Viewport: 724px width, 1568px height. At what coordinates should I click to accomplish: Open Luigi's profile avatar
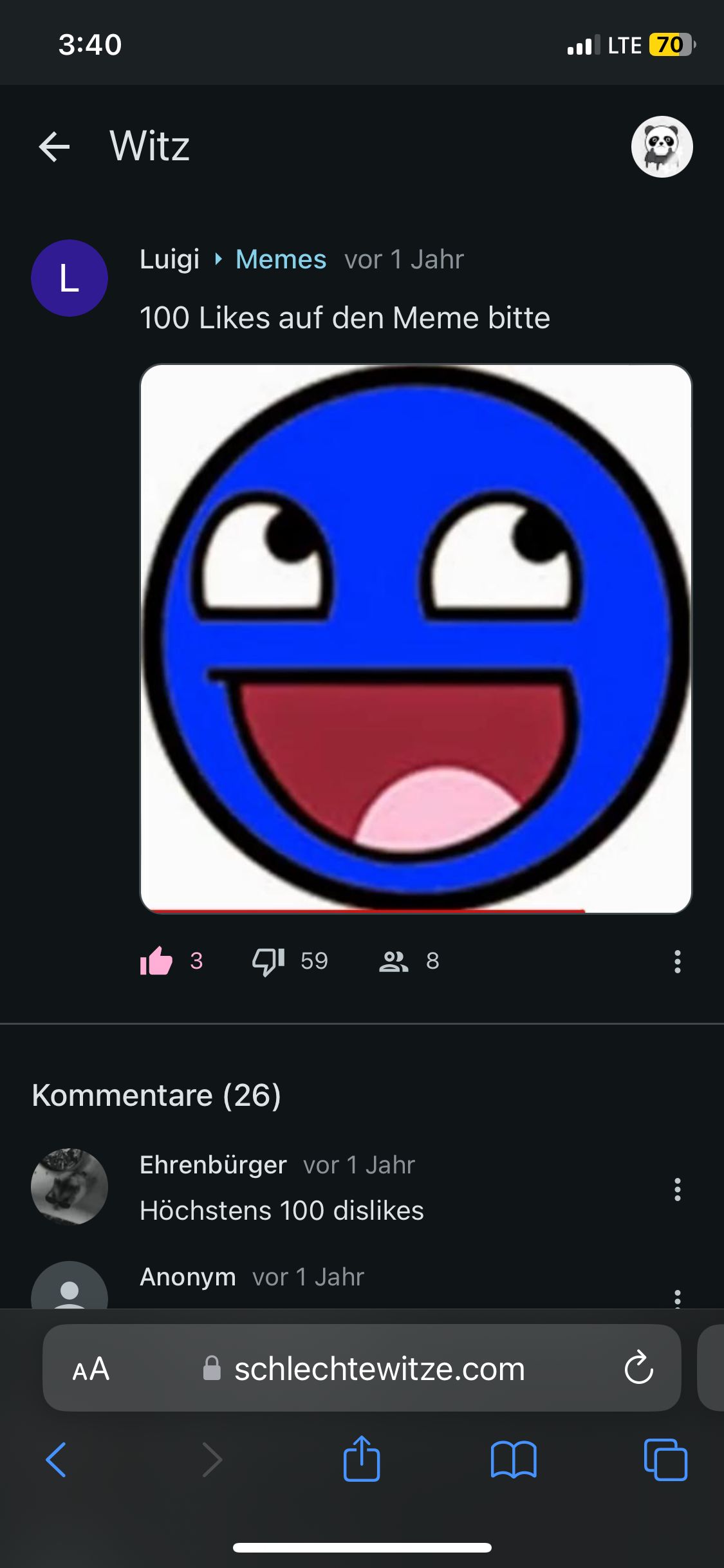click(70, 278)
